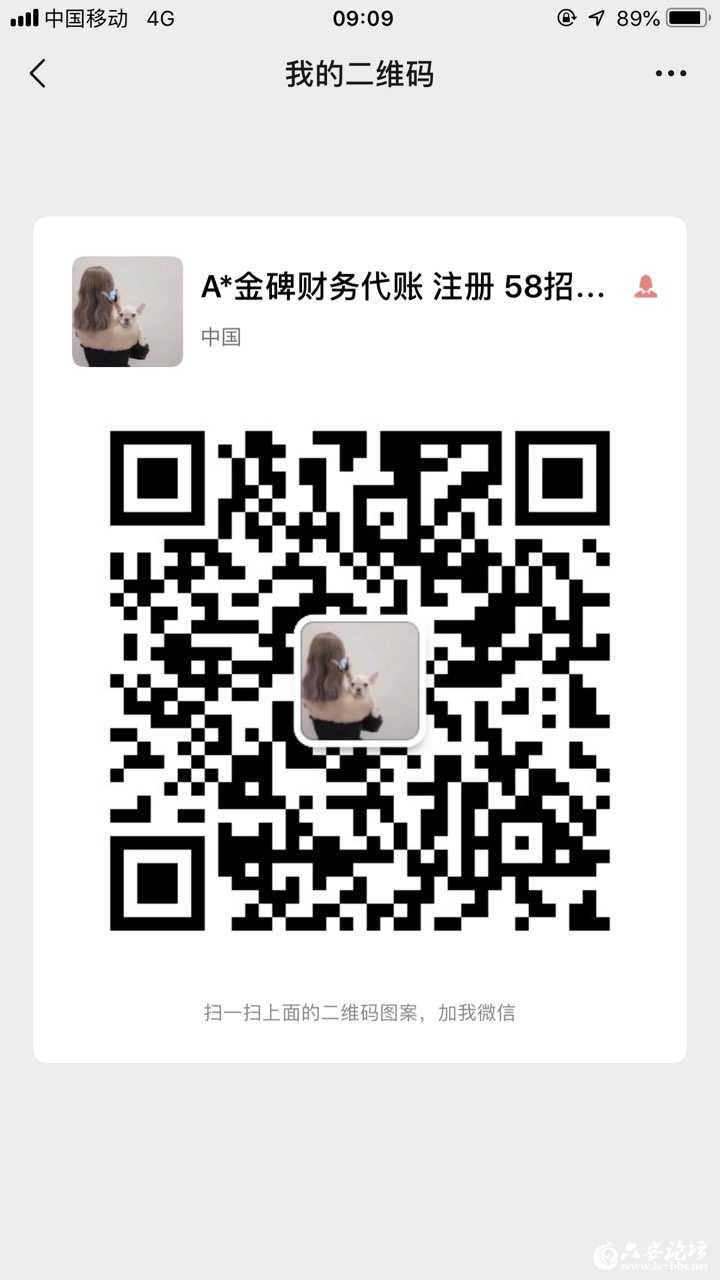
Task: Tap the back chevron arrow
Action: [x=37, y=73]
